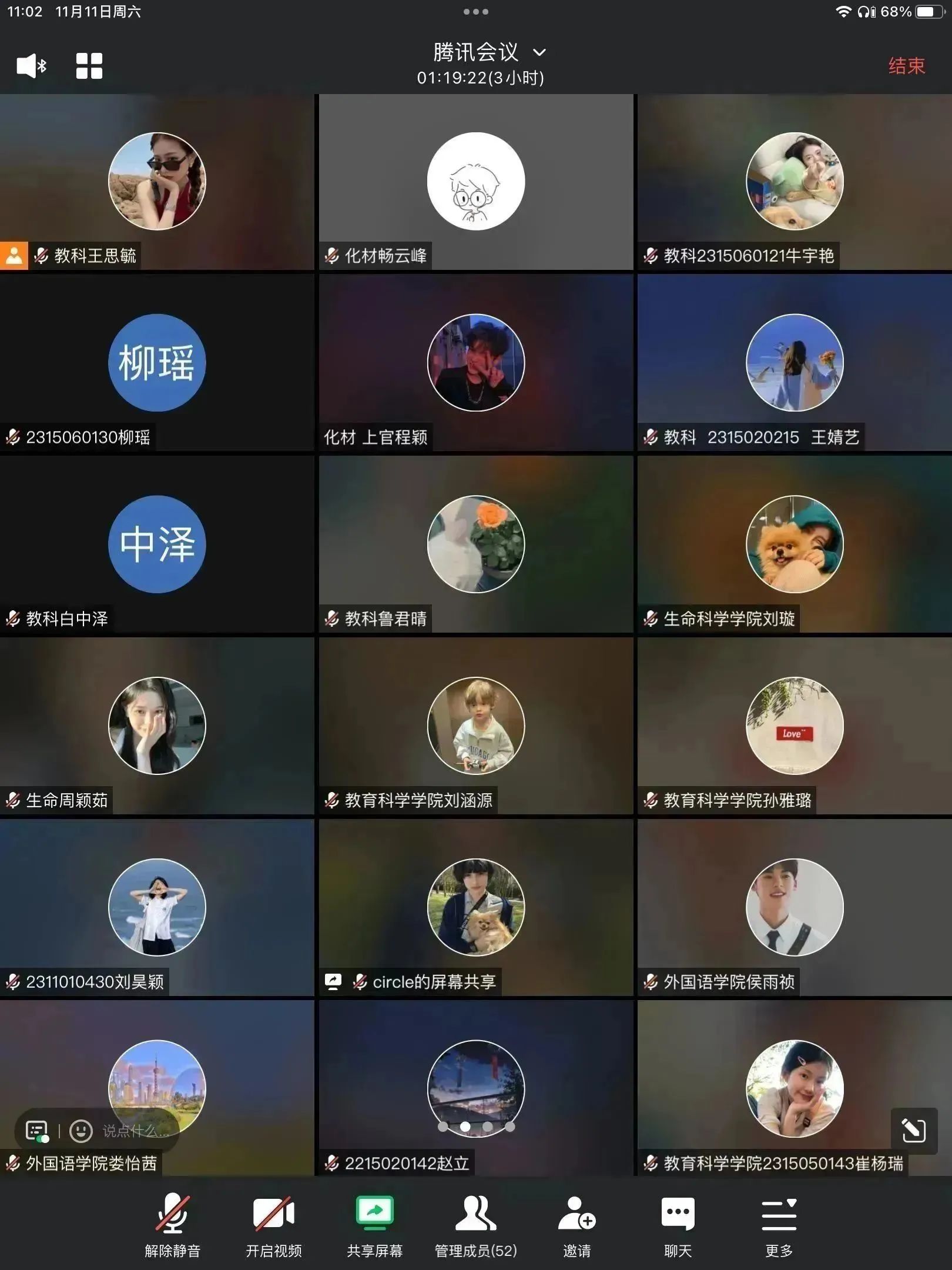Unmute microphone via 解除静音
The image size is (952, 1270).
tap(173, 1225)
